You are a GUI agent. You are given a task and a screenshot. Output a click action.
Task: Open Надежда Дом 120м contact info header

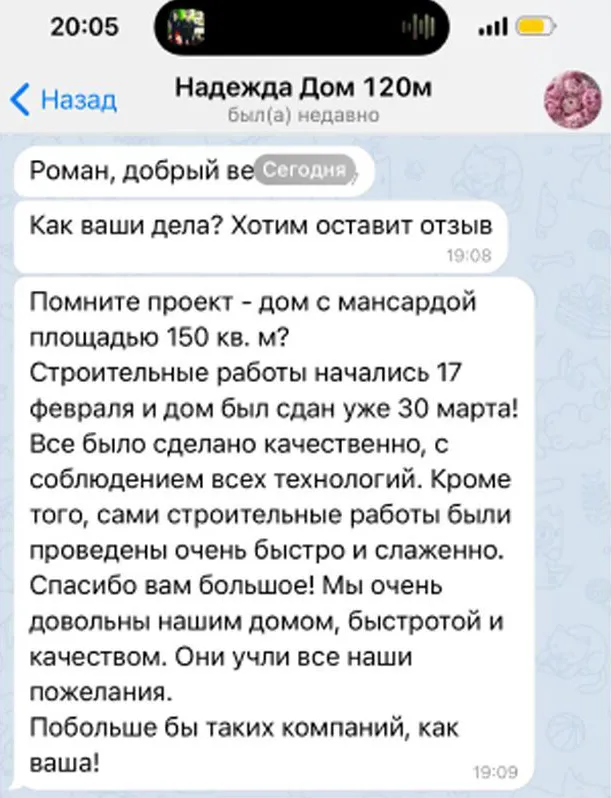[303, 98]
